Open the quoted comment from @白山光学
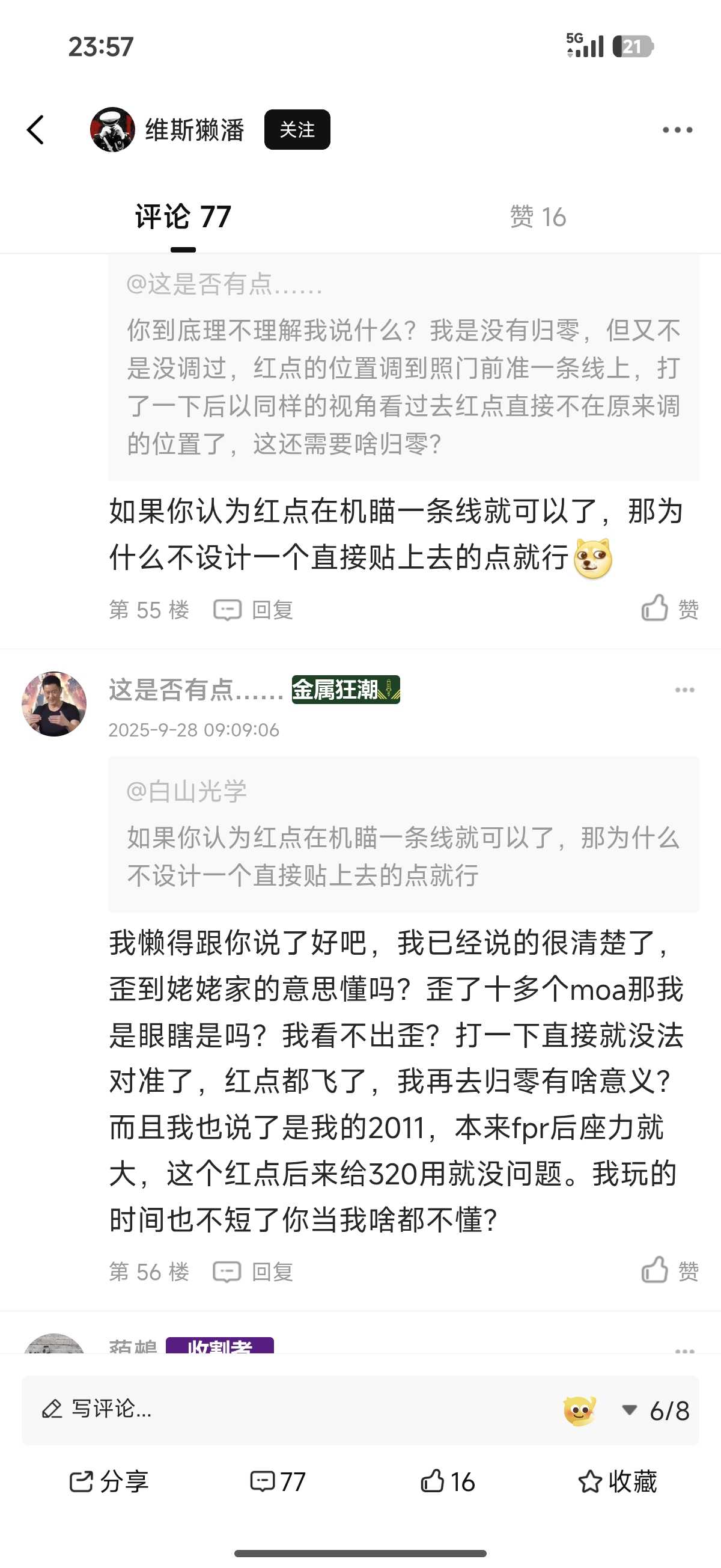Screen dimensions: 721x1568 click(x=403, y=834)
